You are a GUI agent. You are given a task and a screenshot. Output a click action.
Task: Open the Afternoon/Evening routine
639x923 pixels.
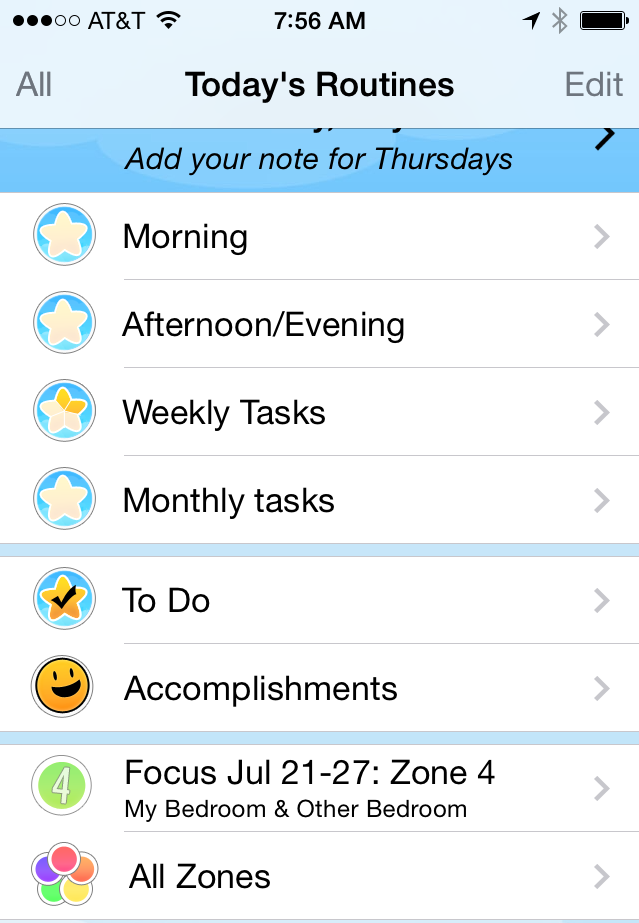(x=320, y=324)
